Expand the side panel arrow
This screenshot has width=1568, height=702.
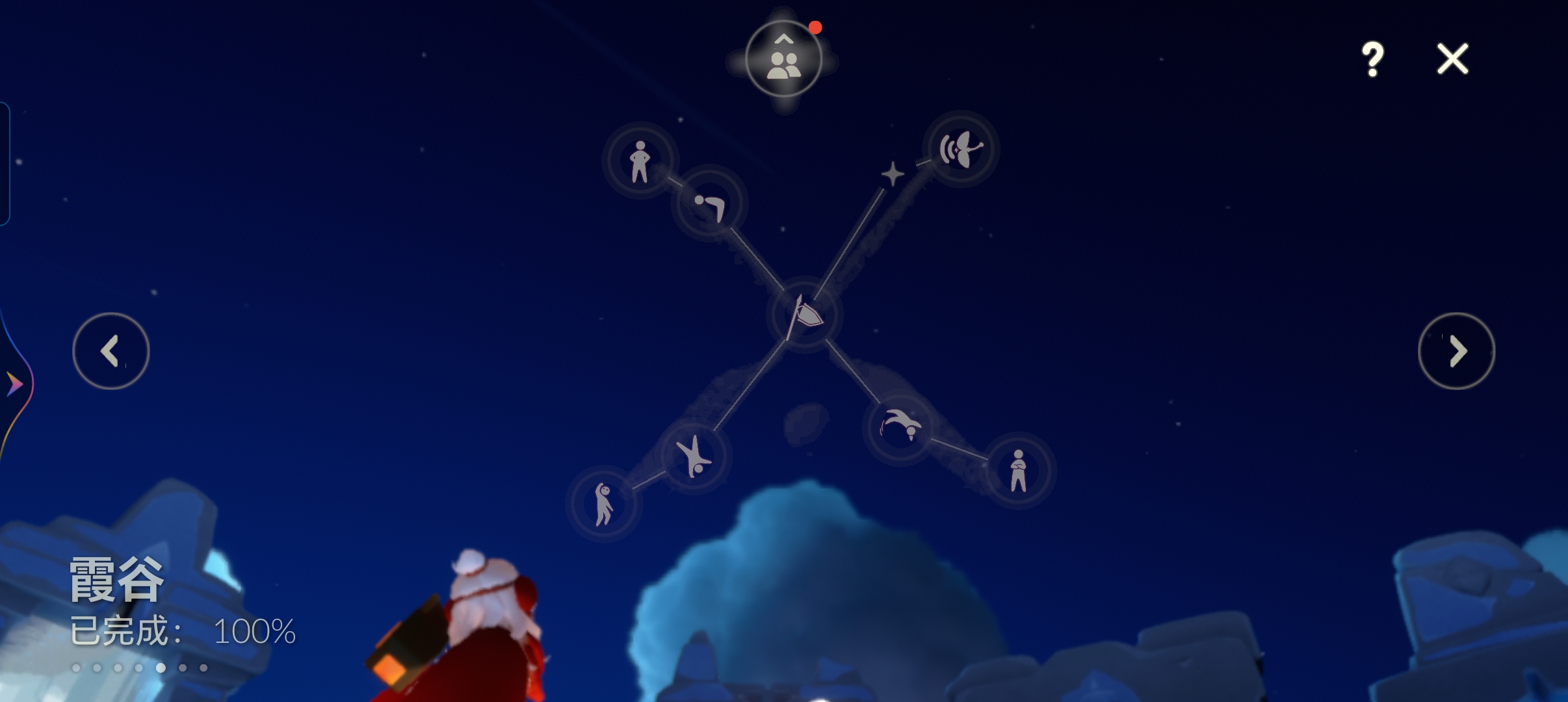click(x=14, y=383)
